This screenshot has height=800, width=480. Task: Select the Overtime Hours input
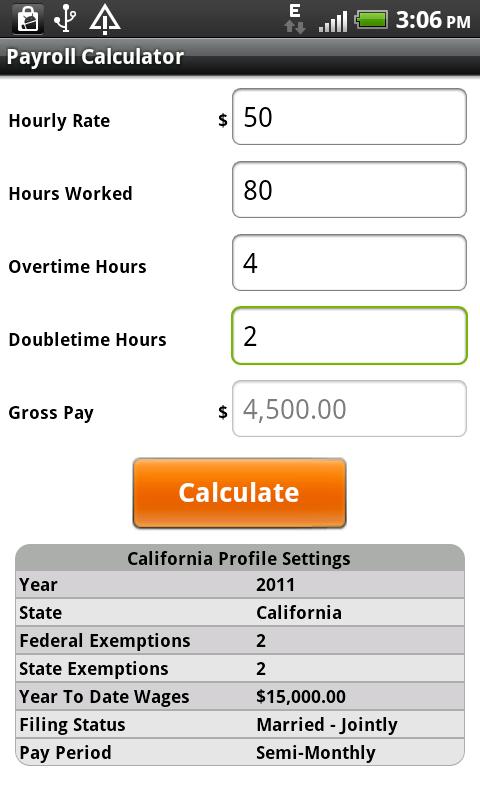[349, 263]
